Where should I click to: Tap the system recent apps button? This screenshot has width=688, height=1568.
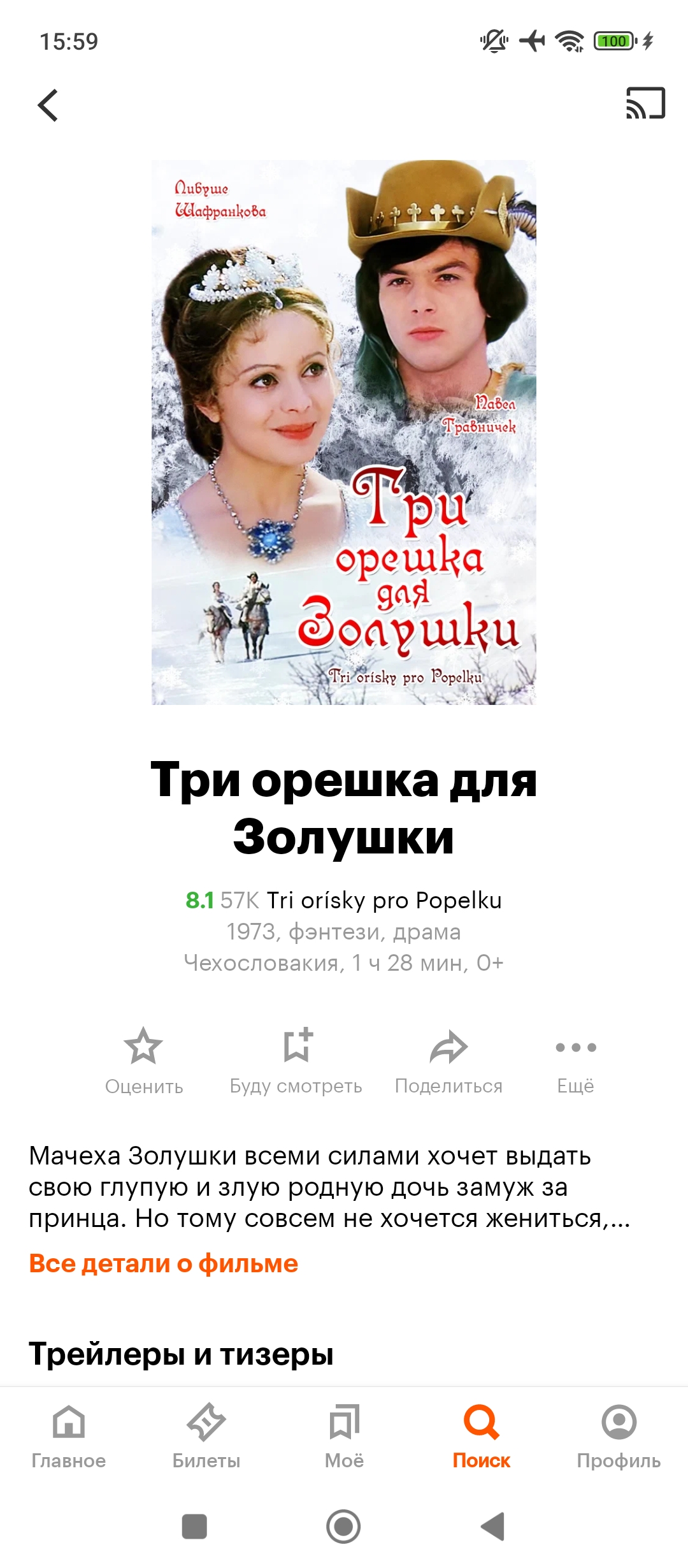194,1527
